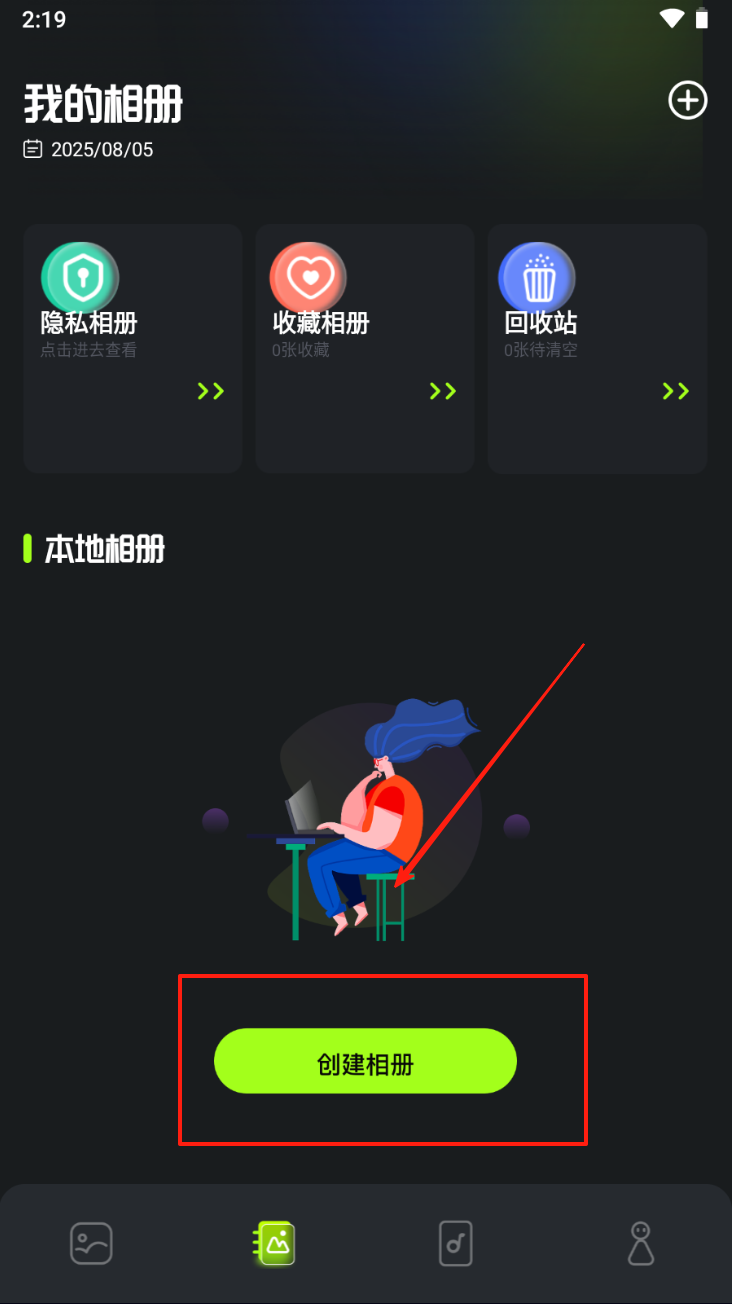Switch to the music tab

click(x=456, y=1244)
